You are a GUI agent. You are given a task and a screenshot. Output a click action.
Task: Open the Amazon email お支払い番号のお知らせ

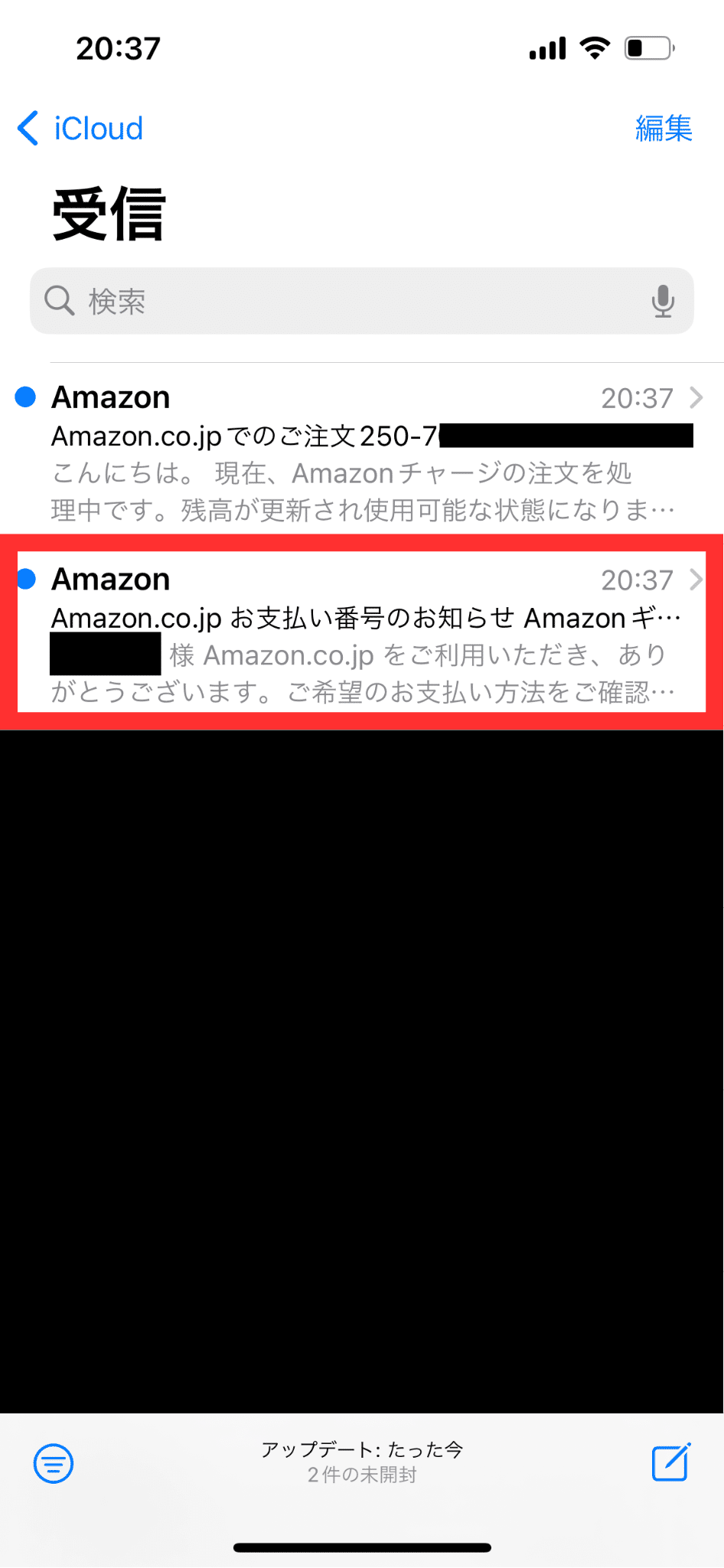pos(362,633)
